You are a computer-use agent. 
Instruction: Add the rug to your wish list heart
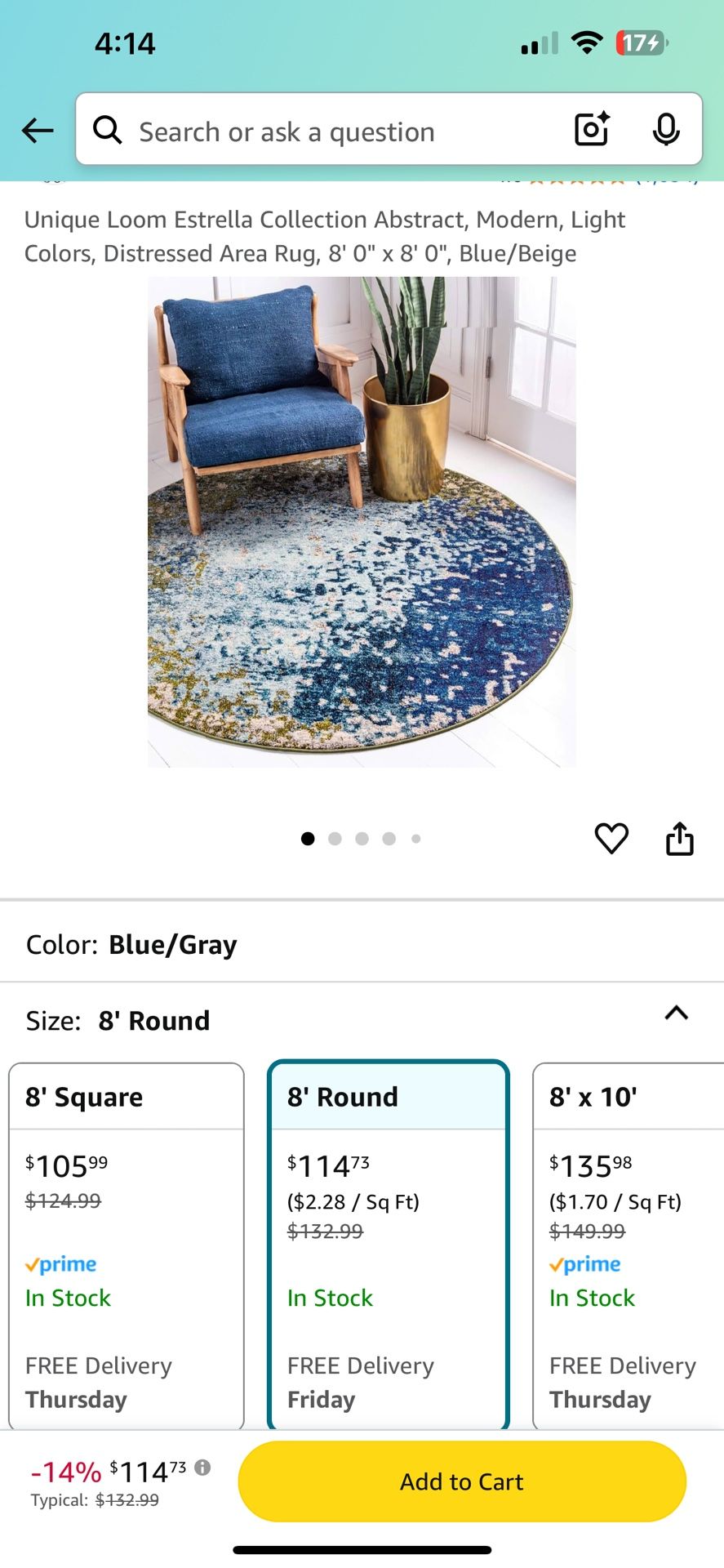tap(611, 838)
